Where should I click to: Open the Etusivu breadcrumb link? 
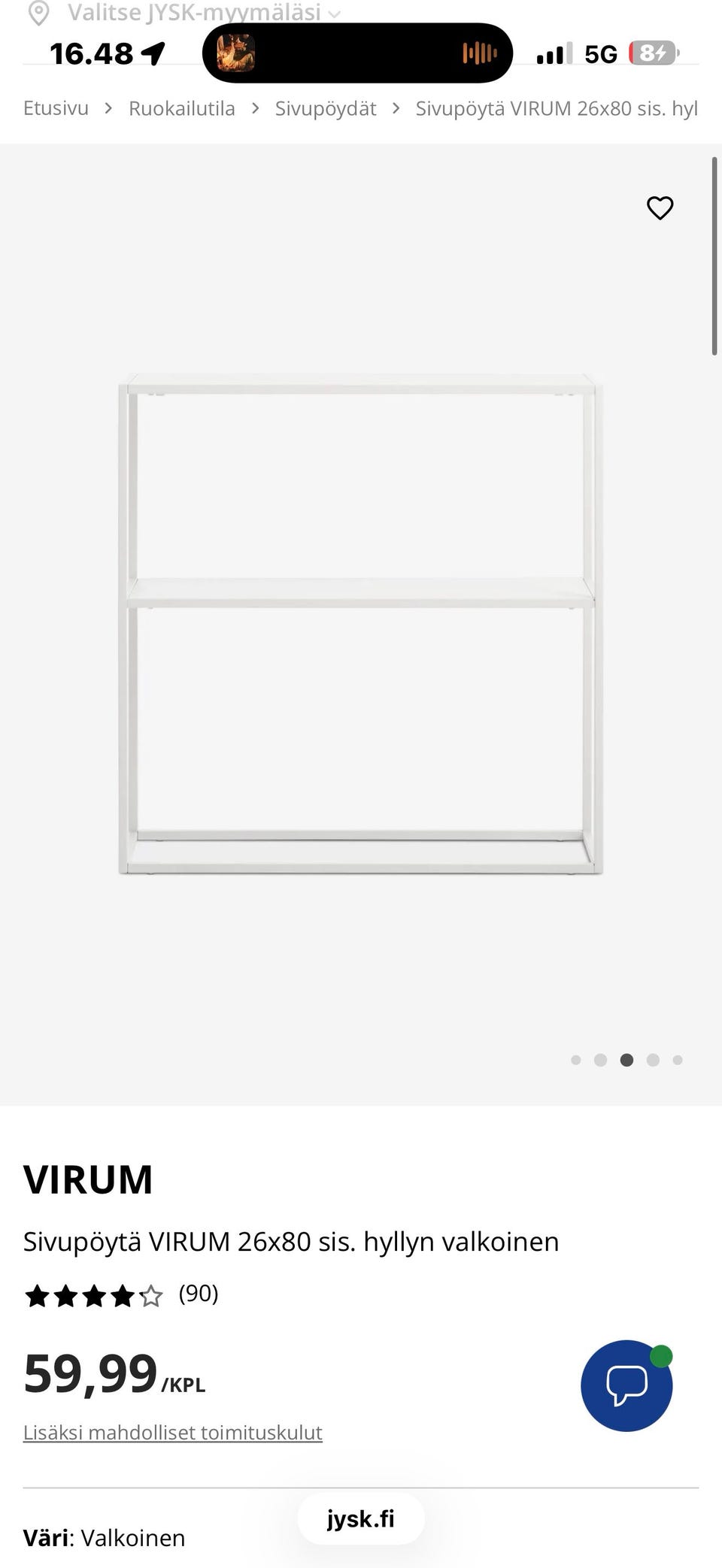point(56,108)
